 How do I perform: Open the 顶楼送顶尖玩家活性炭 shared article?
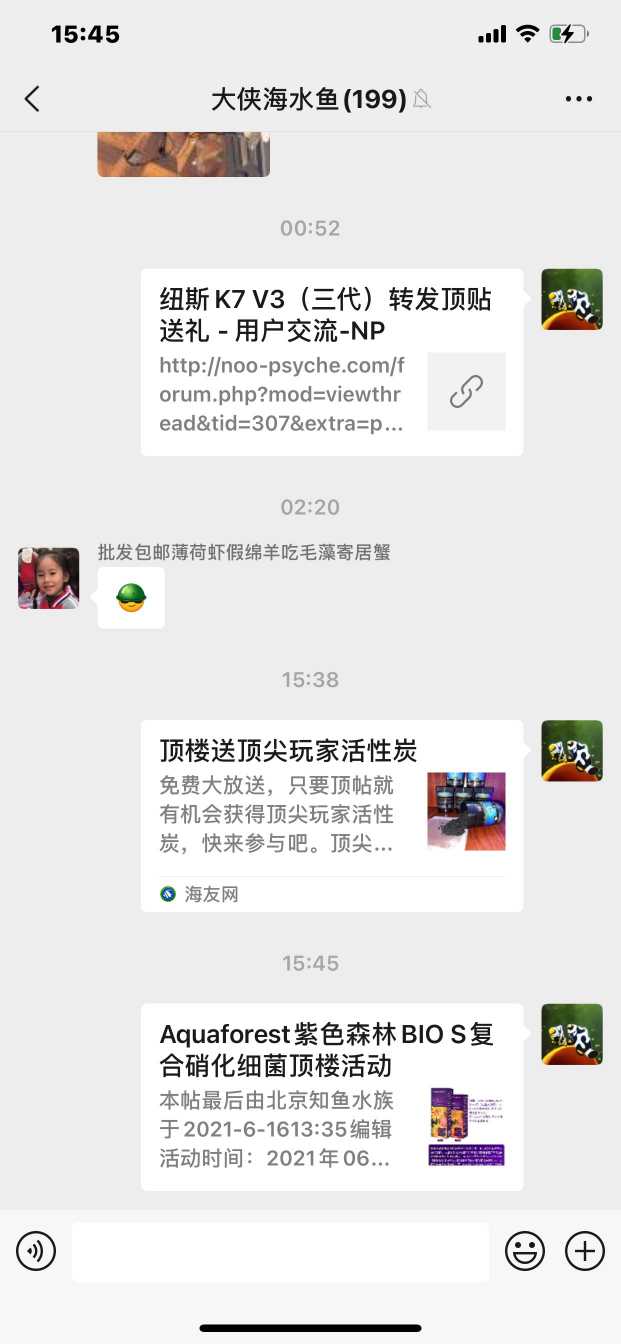tap(331, 815)
